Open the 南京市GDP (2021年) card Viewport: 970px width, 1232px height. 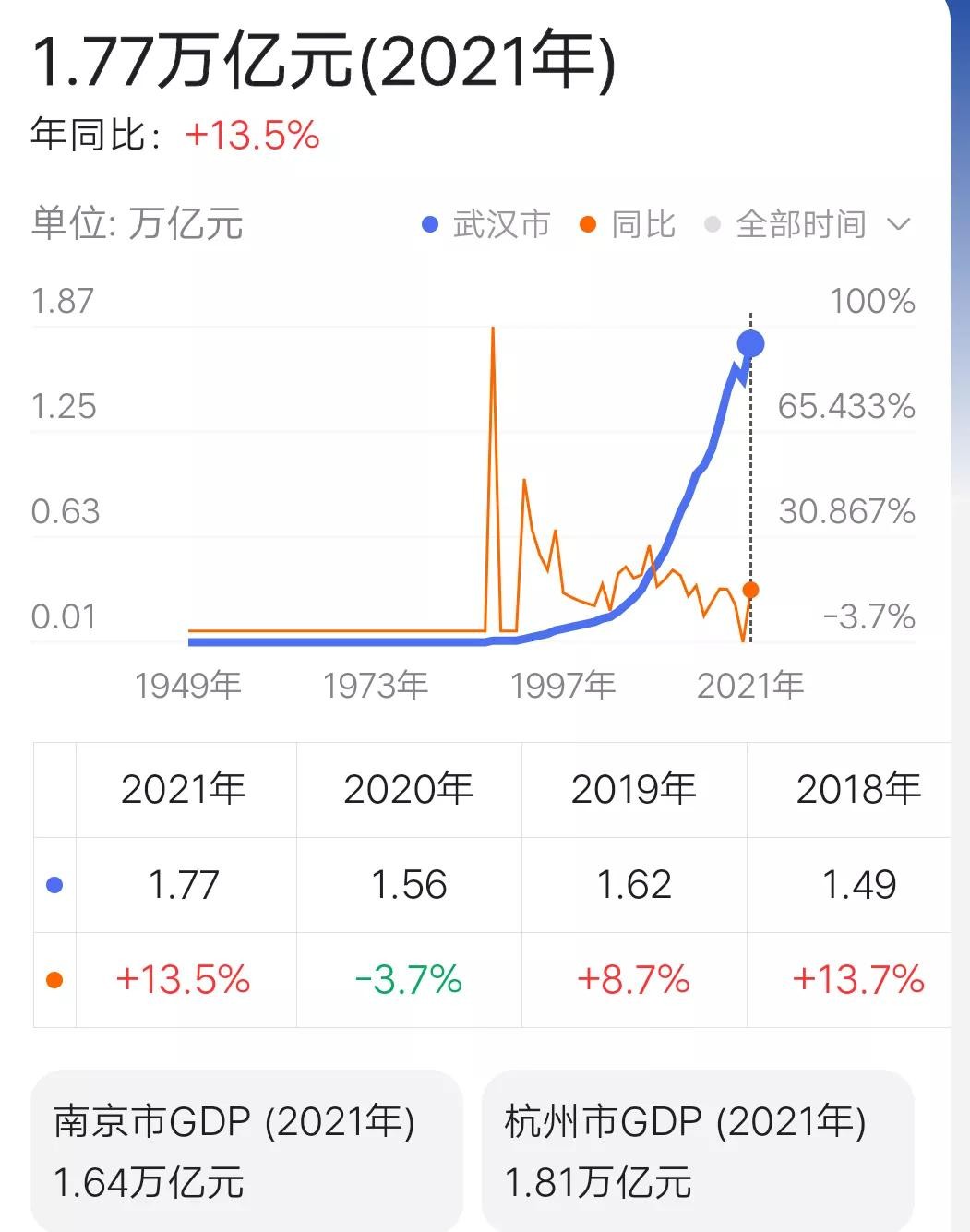tap(245, 1151)
